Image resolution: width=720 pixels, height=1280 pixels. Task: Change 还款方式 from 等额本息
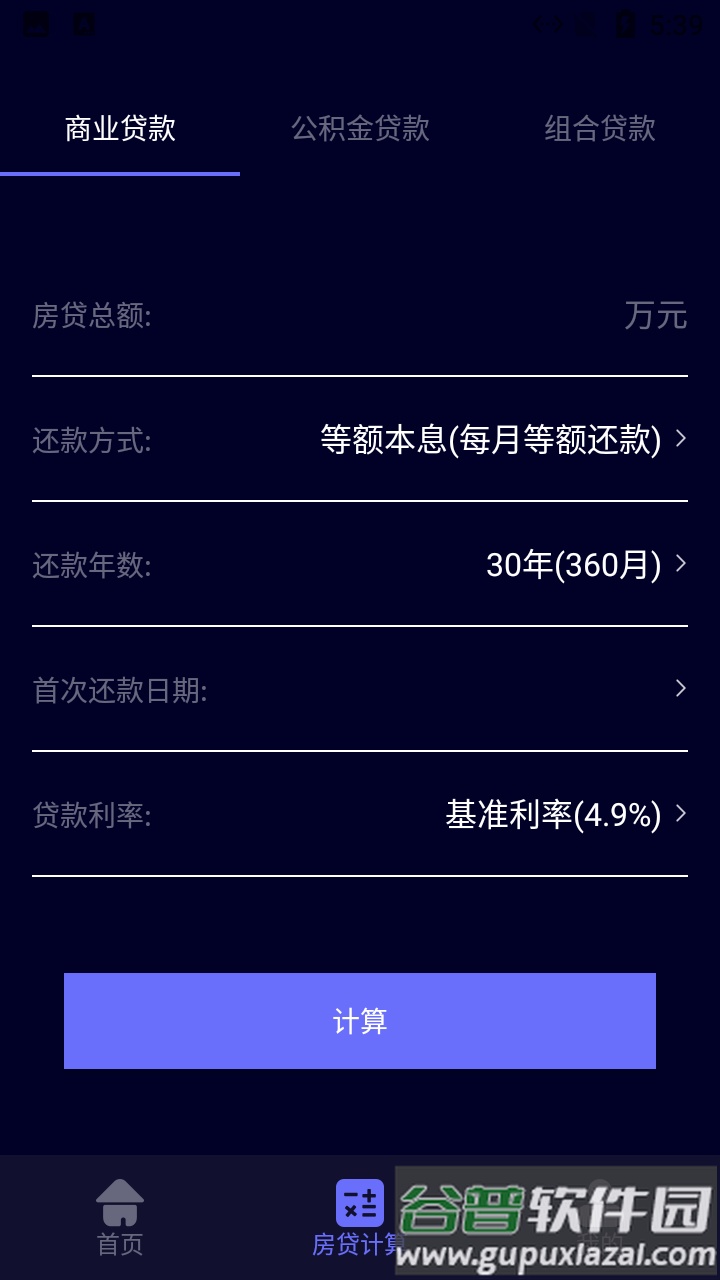502,440
